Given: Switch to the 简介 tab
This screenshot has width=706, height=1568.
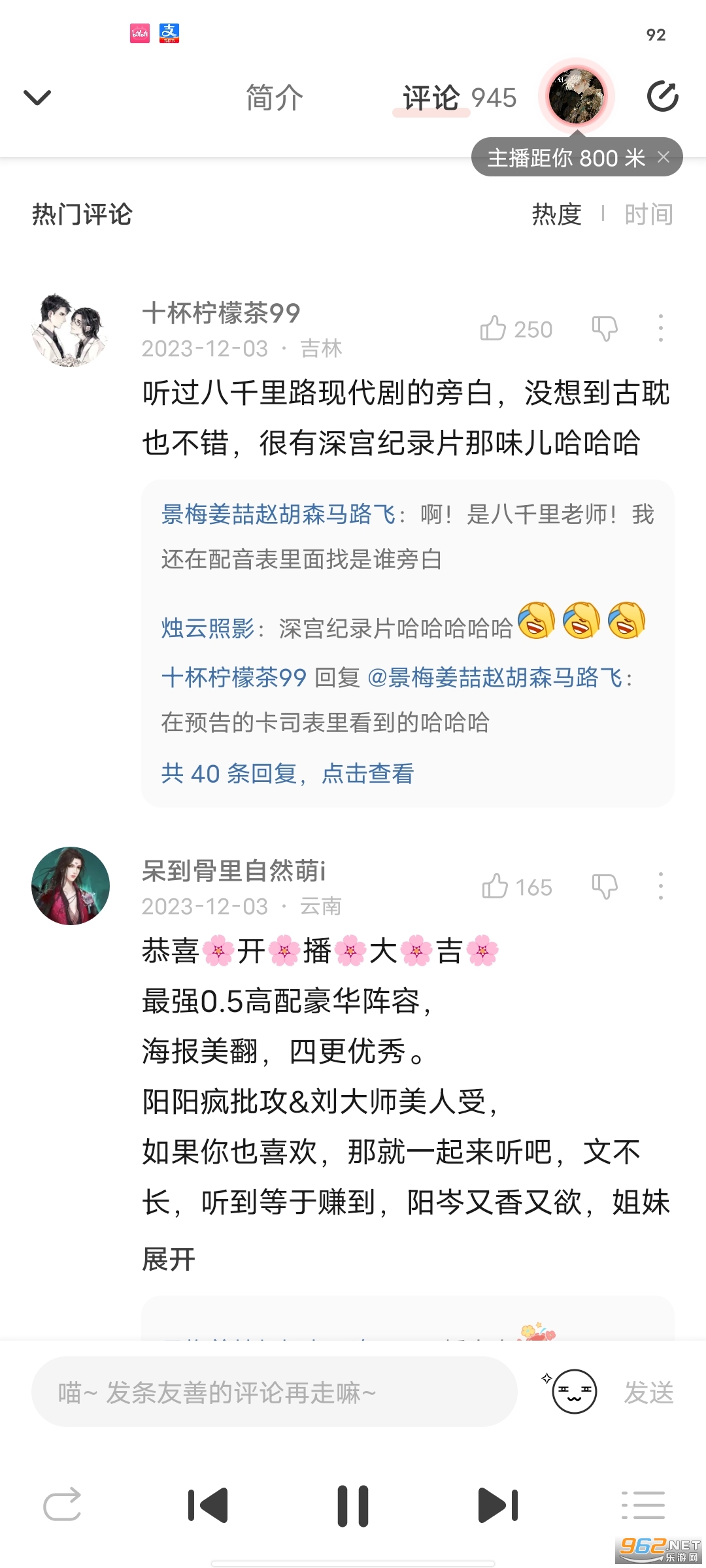Looking at the screenshot, I should click(274, 97).
